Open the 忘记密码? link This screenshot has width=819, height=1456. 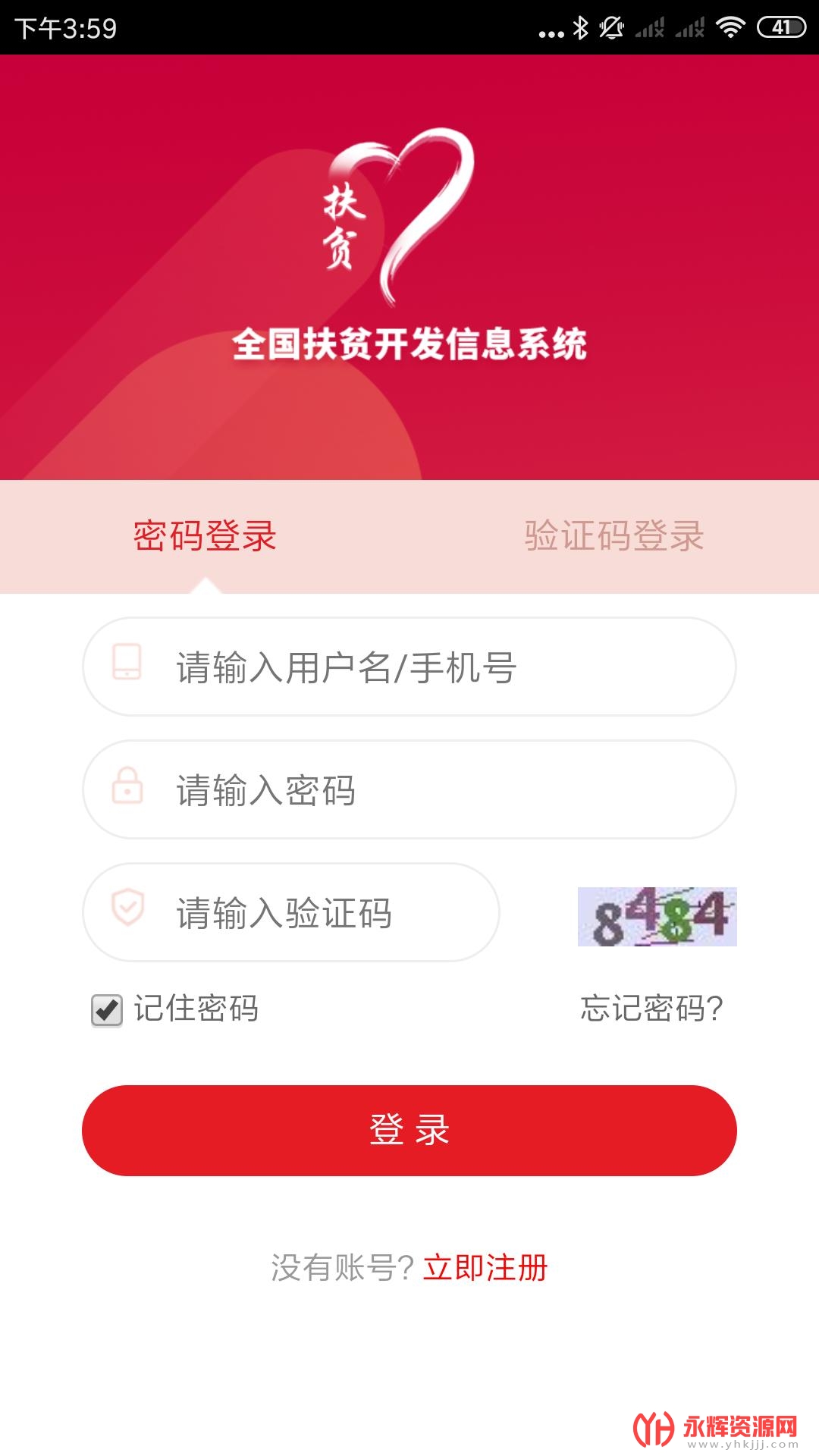tap(651, 1009)
